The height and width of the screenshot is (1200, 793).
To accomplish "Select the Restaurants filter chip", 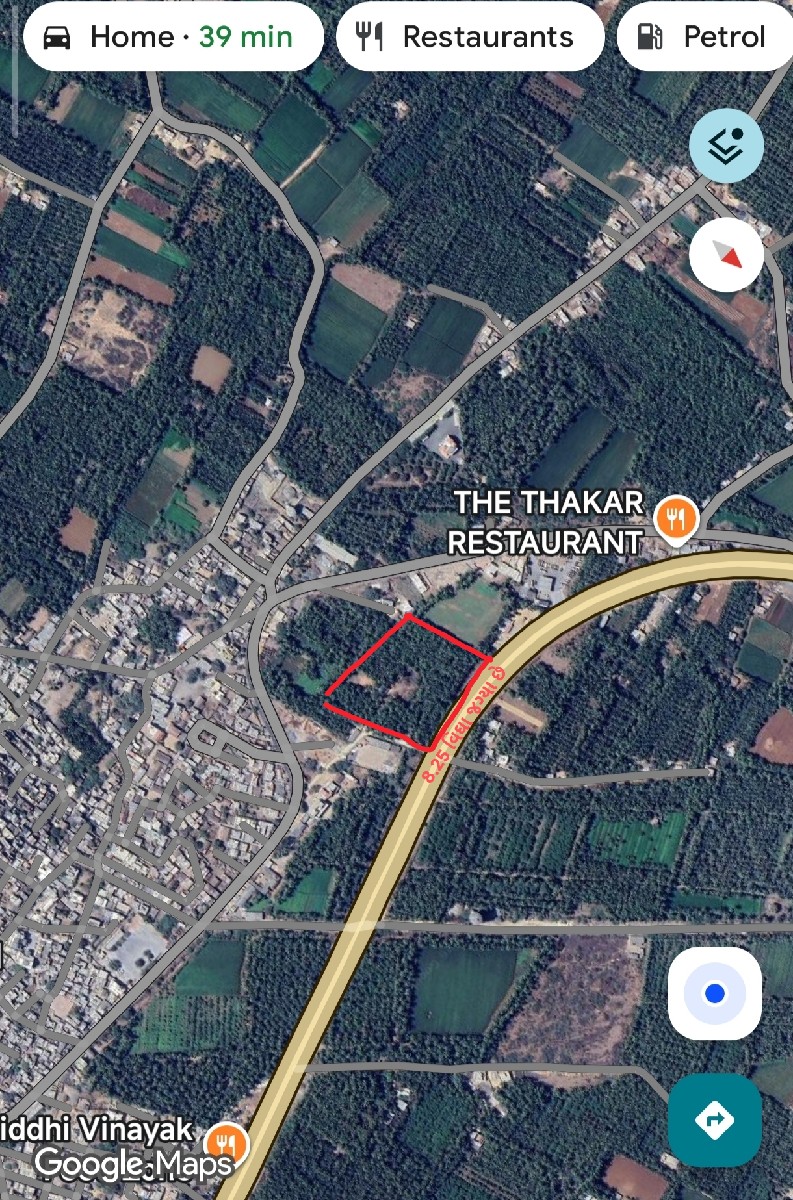I will click(470, 38).
